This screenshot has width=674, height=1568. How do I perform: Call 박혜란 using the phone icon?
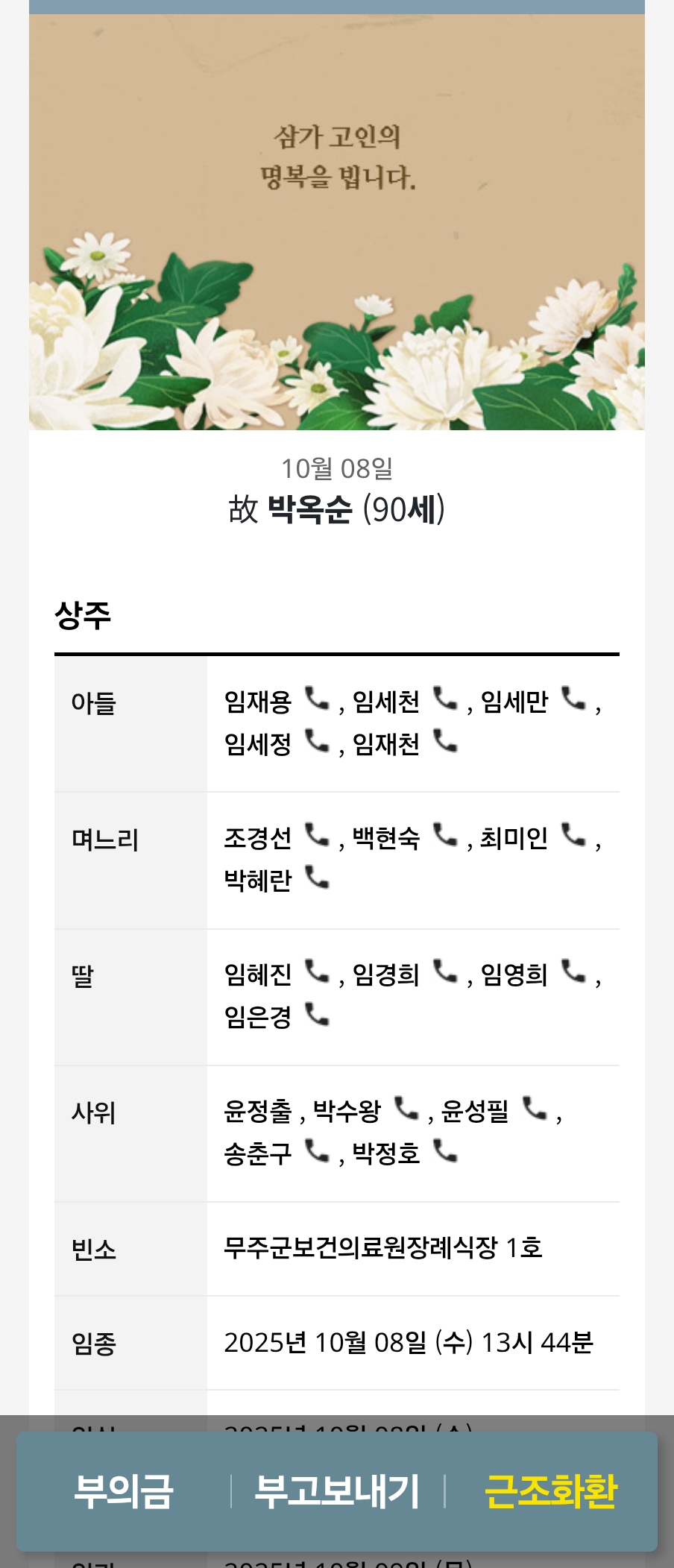point(318,878)
